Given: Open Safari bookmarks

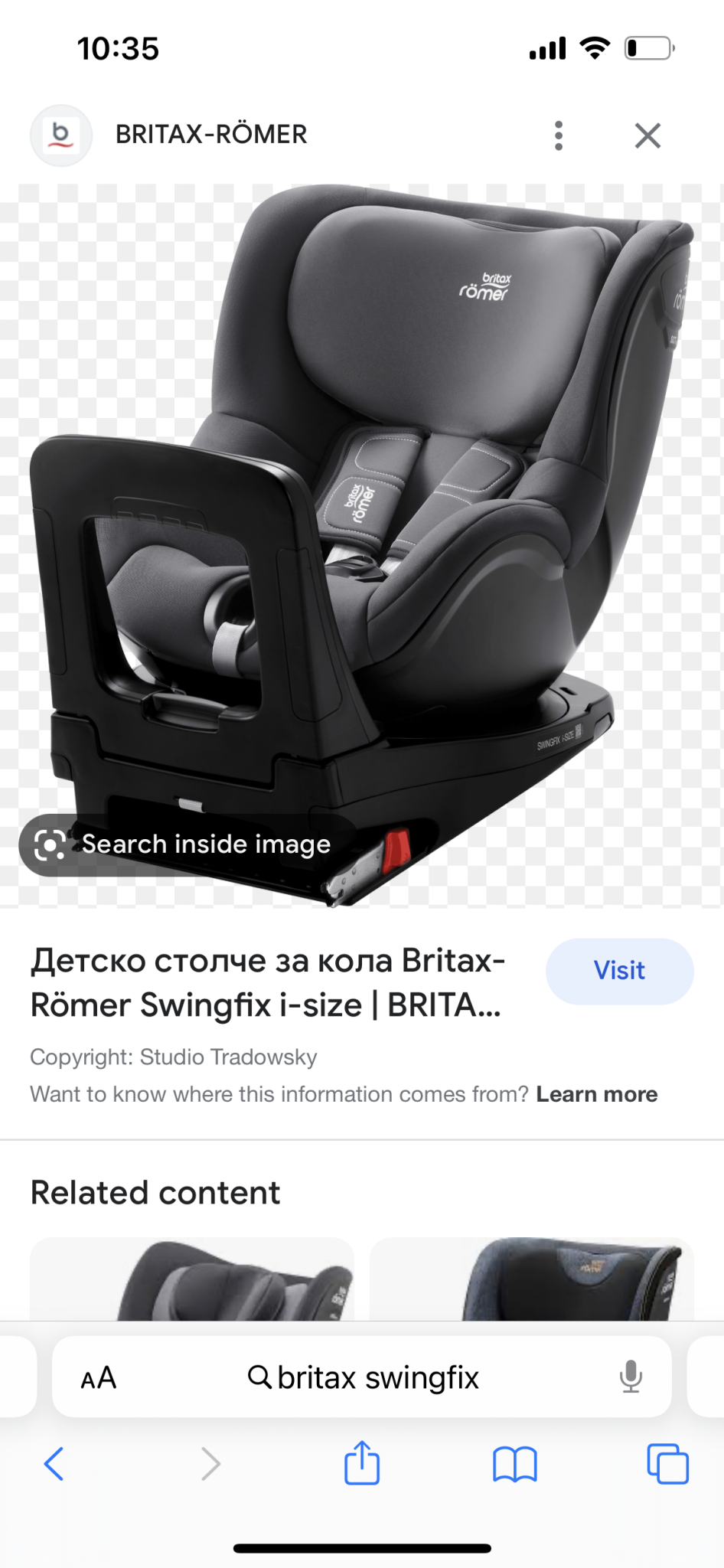Looking at the screenshot, I should click(514, 1464).
